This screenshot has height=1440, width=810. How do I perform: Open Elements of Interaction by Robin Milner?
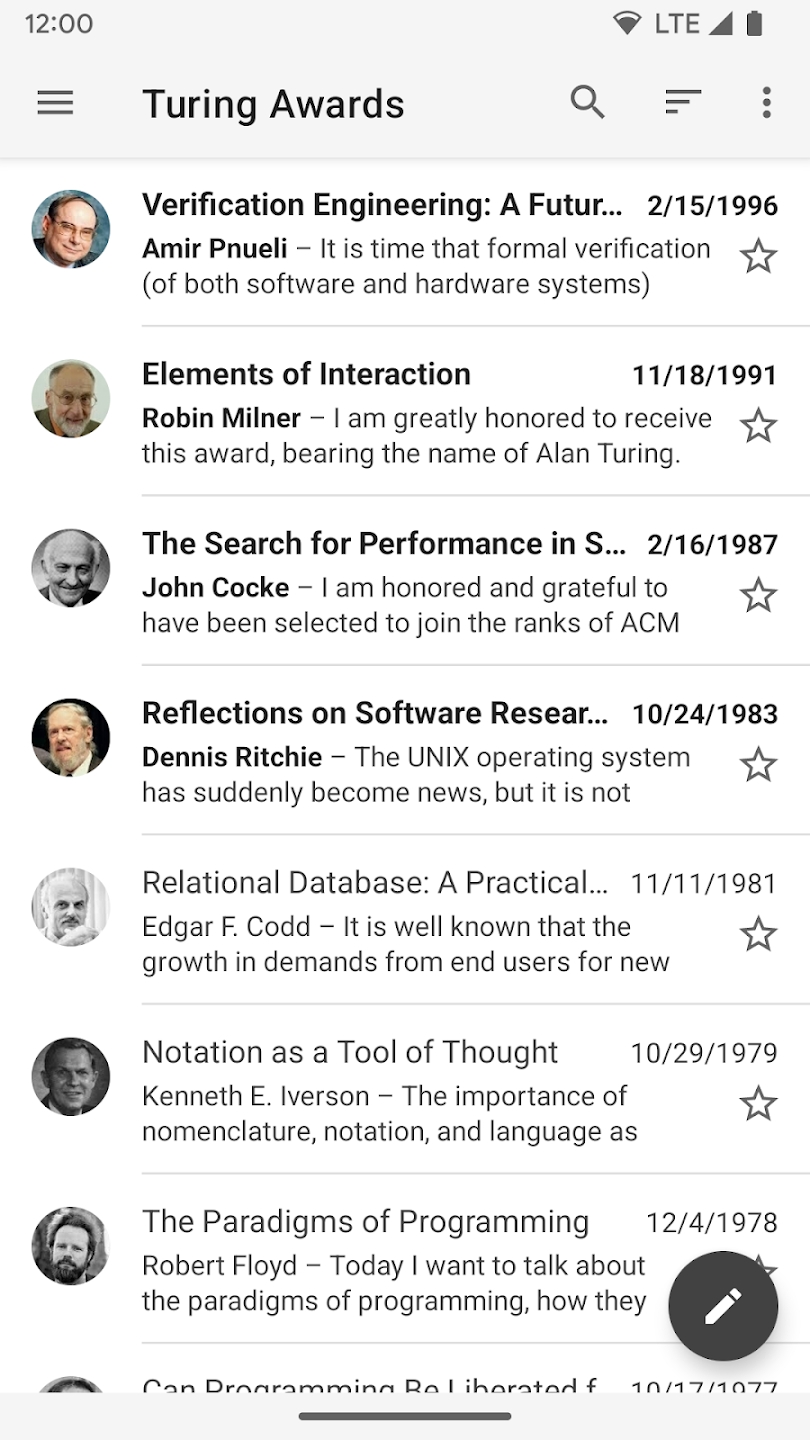[405, 412]
